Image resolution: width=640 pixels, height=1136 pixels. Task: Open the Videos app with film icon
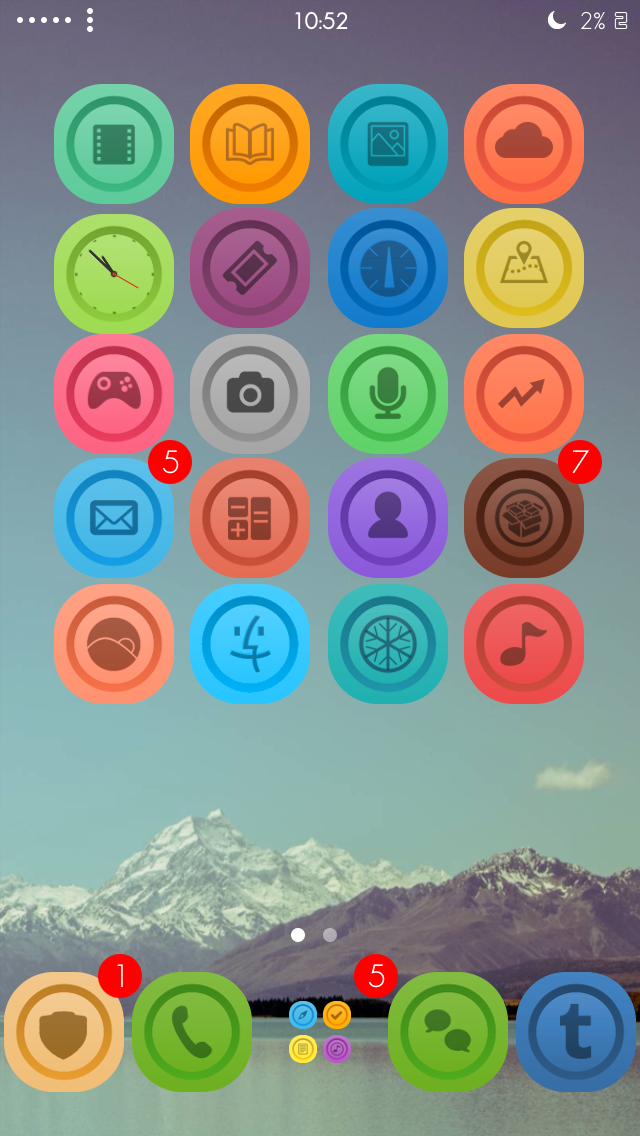pos(114,144)
